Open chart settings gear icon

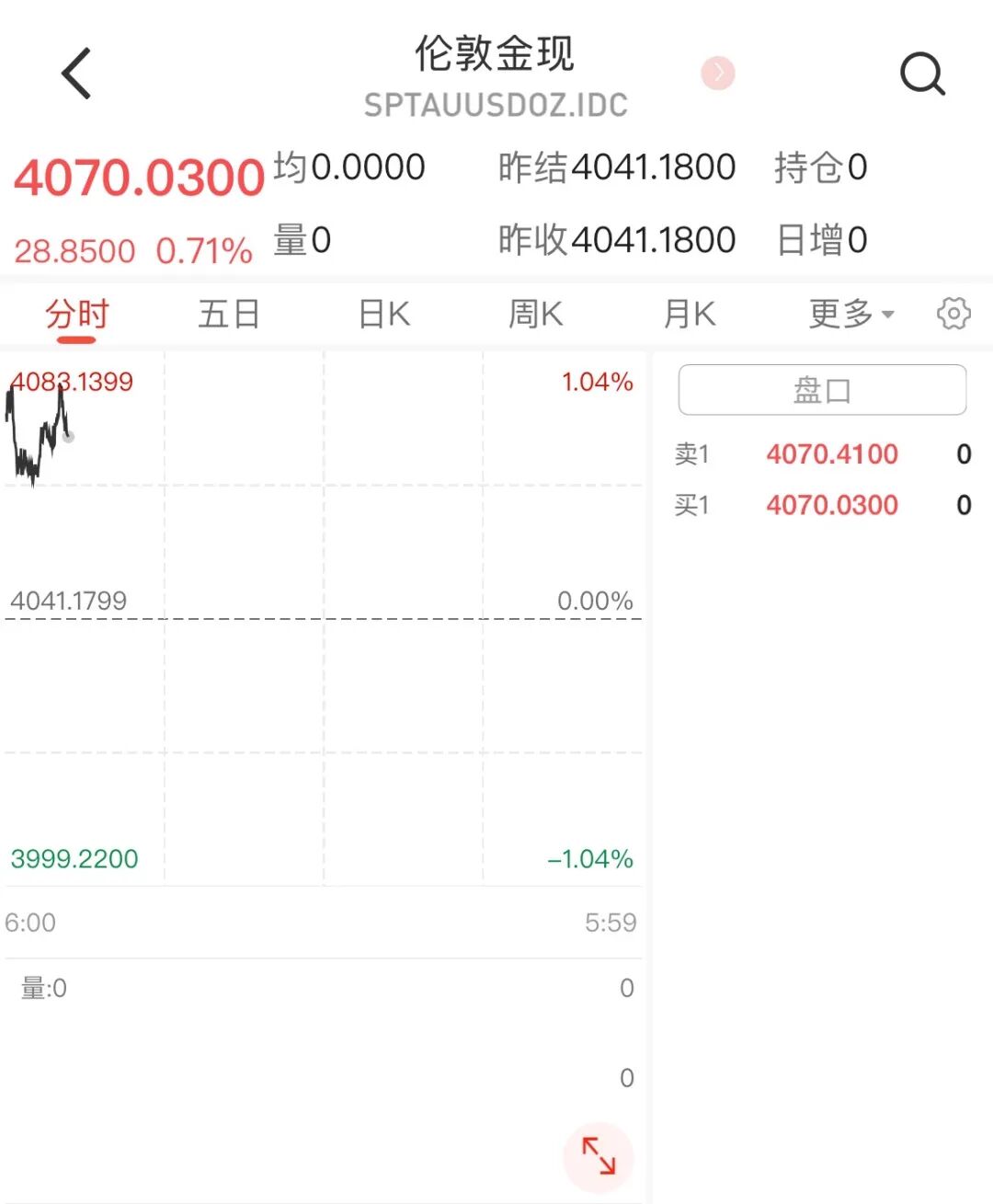tap(953, 314)
